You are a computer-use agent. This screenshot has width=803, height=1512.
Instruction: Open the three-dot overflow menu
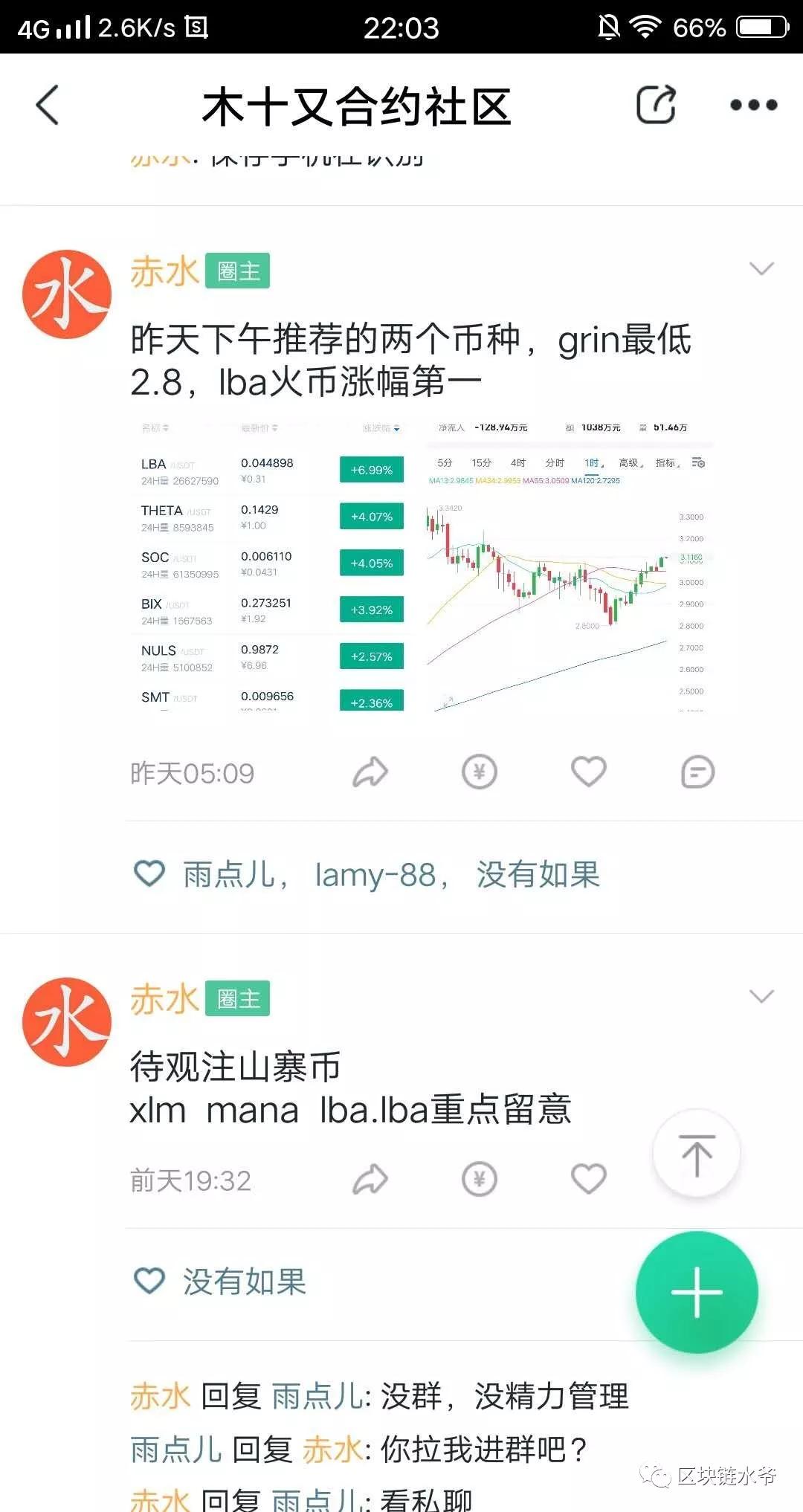(x=753, y=105)
